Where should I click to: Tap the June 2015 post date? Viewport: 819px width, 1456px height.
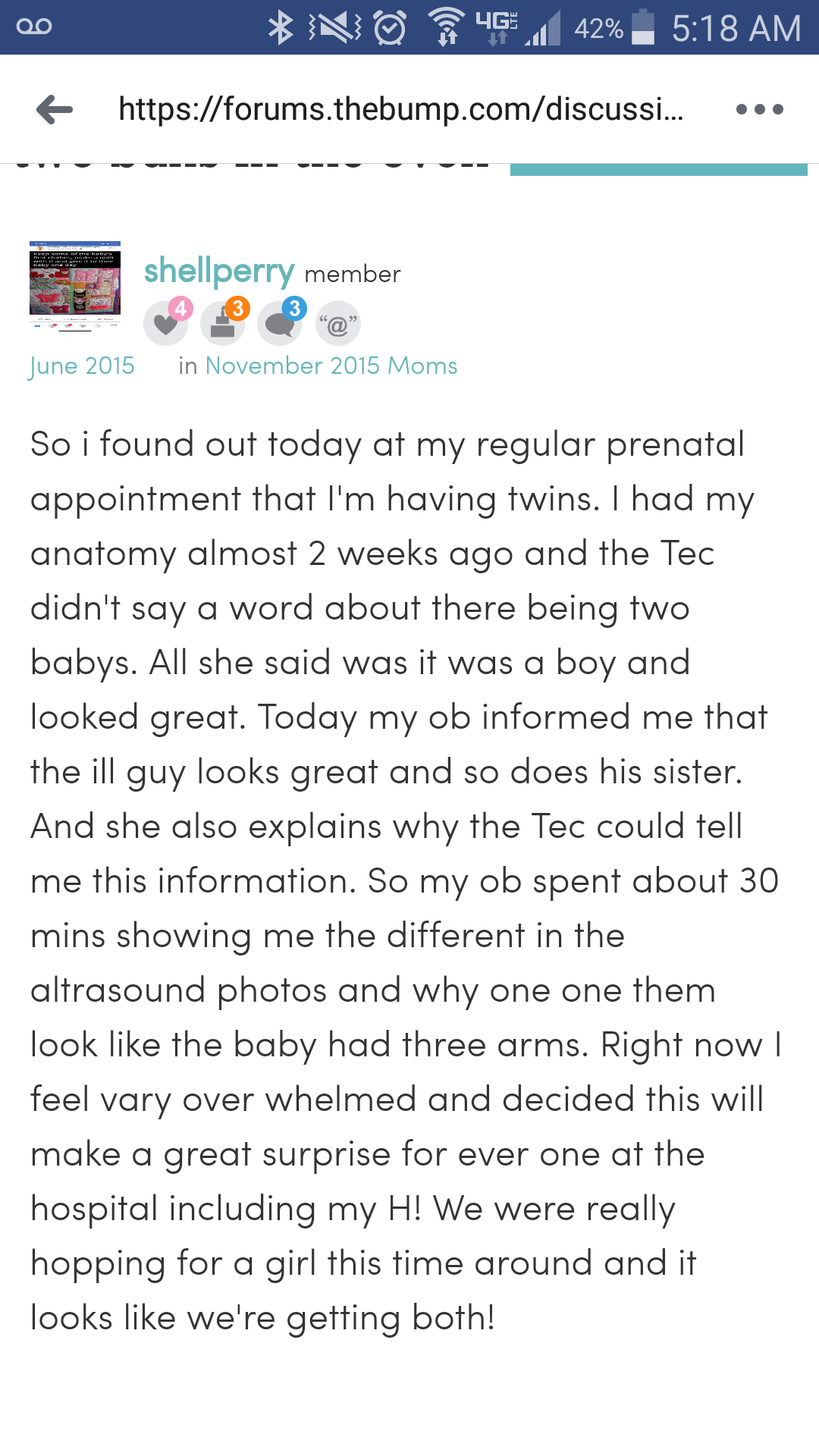82,366
